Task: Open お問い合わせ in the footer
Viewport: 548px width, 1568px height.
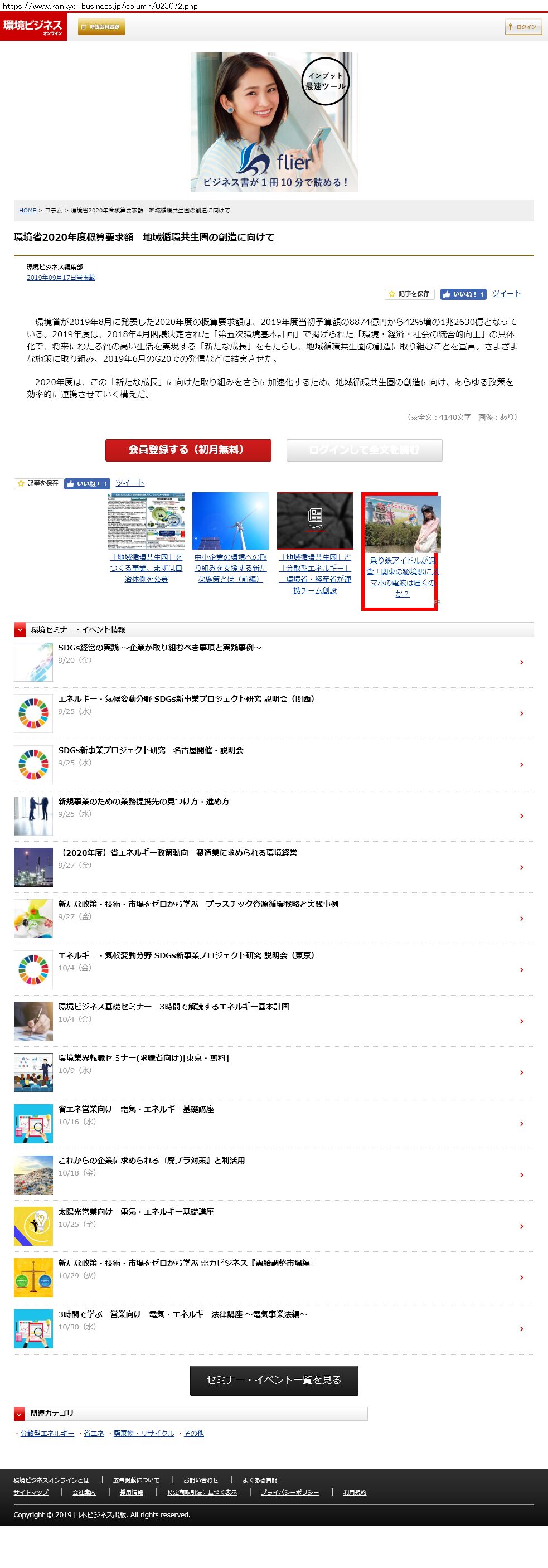Action: click(x=201, y=1480)
